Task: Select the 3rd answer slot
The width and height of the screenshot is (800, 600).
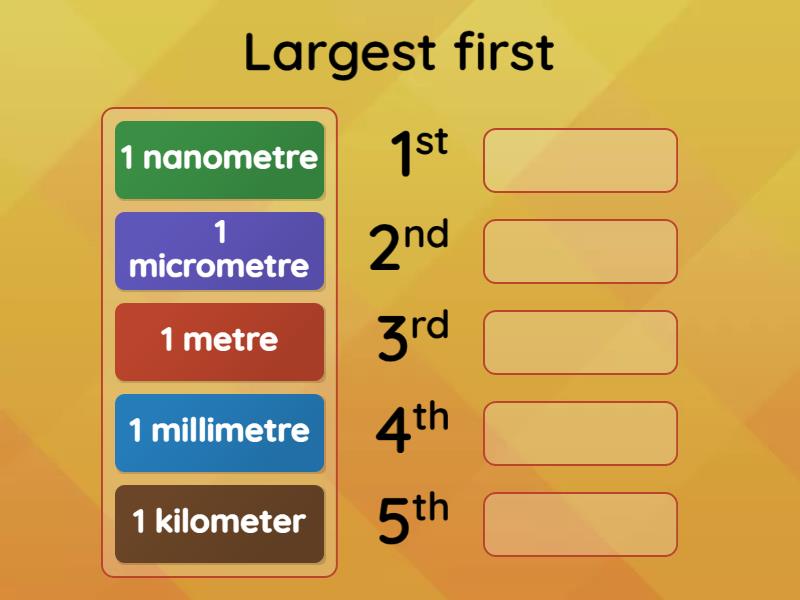Action: tap(580, 342)
